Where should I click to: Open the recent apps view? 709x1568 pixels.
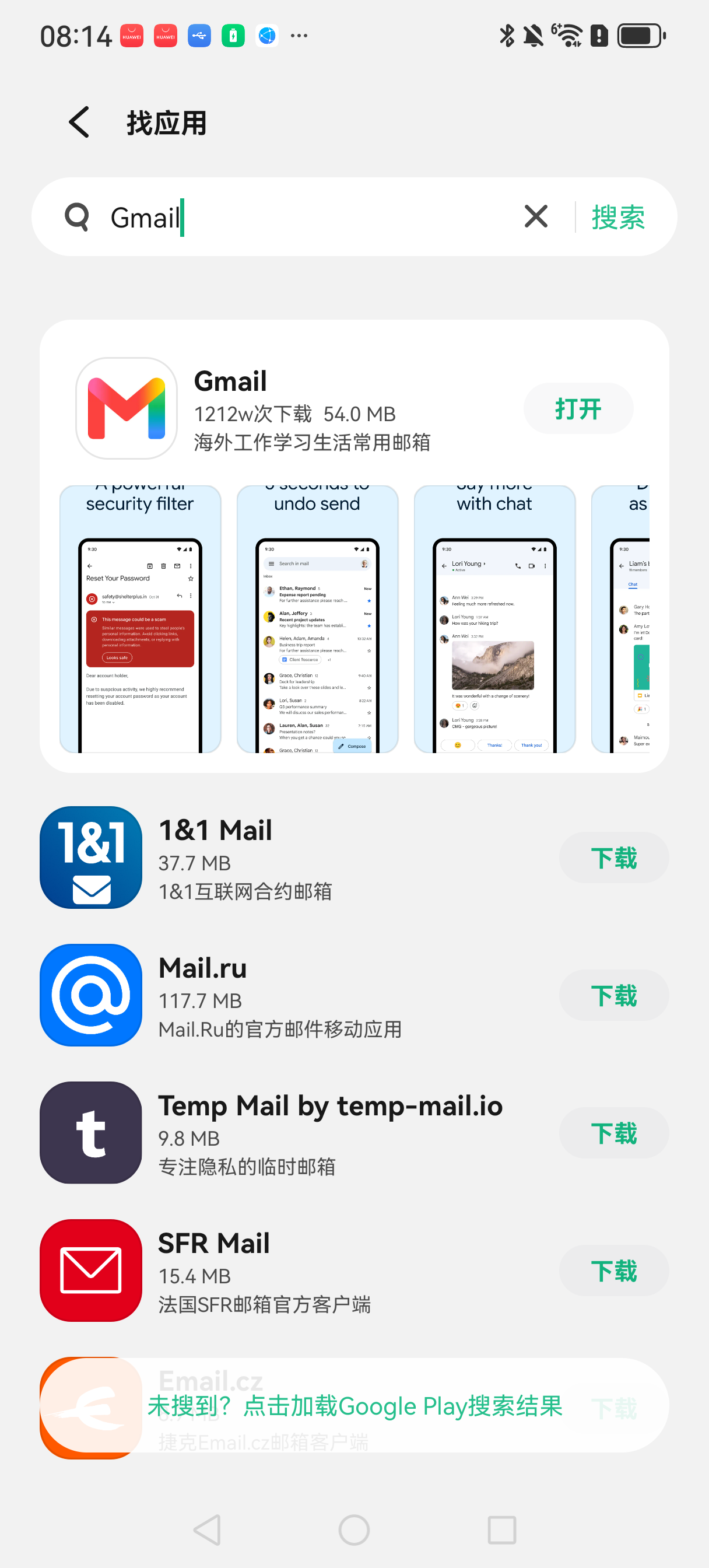pos(502,1529)
